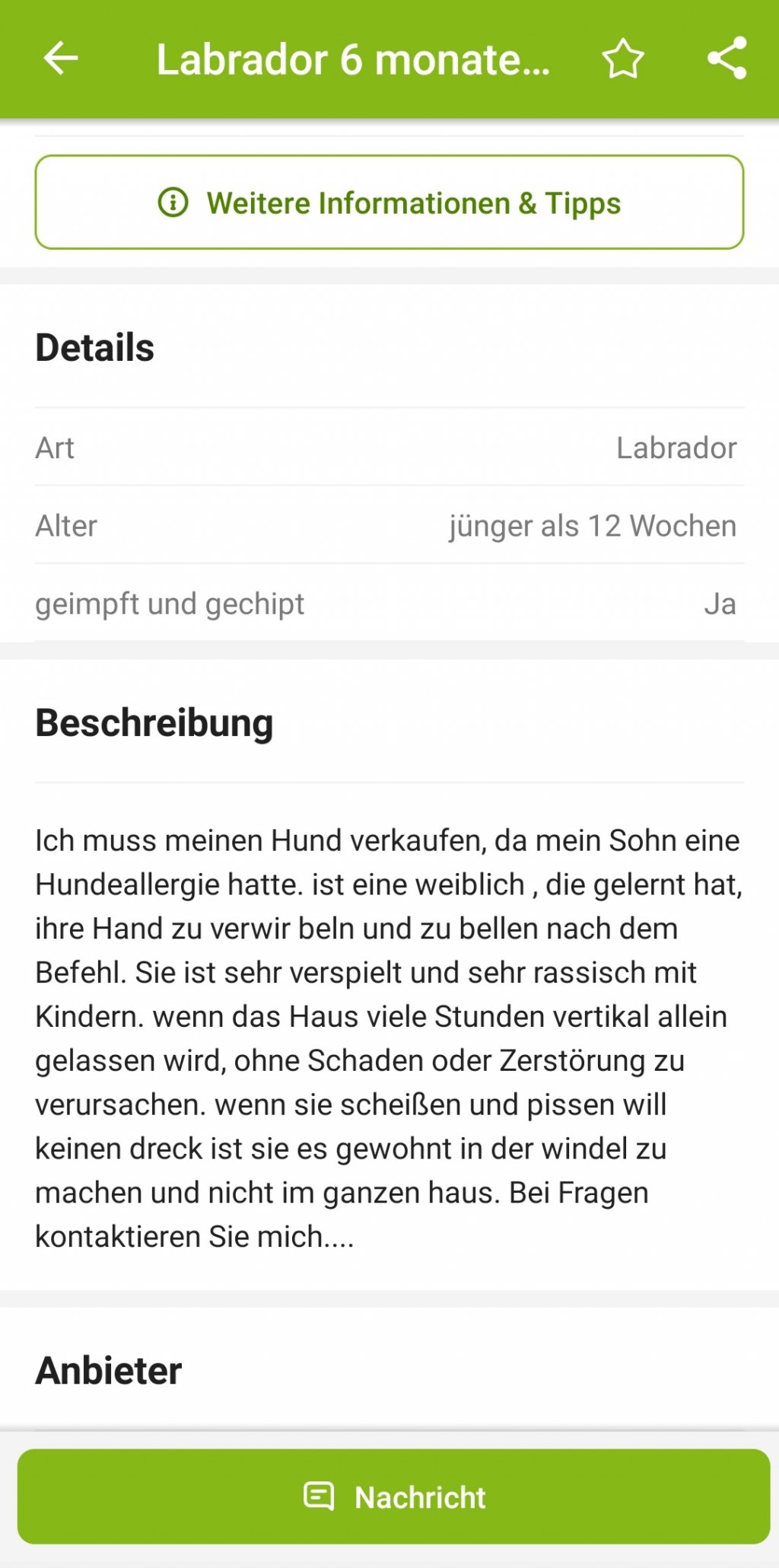Send a Nachricht to the seller
Screen dimensions: 779x1568
click(x=393, y=1496)
